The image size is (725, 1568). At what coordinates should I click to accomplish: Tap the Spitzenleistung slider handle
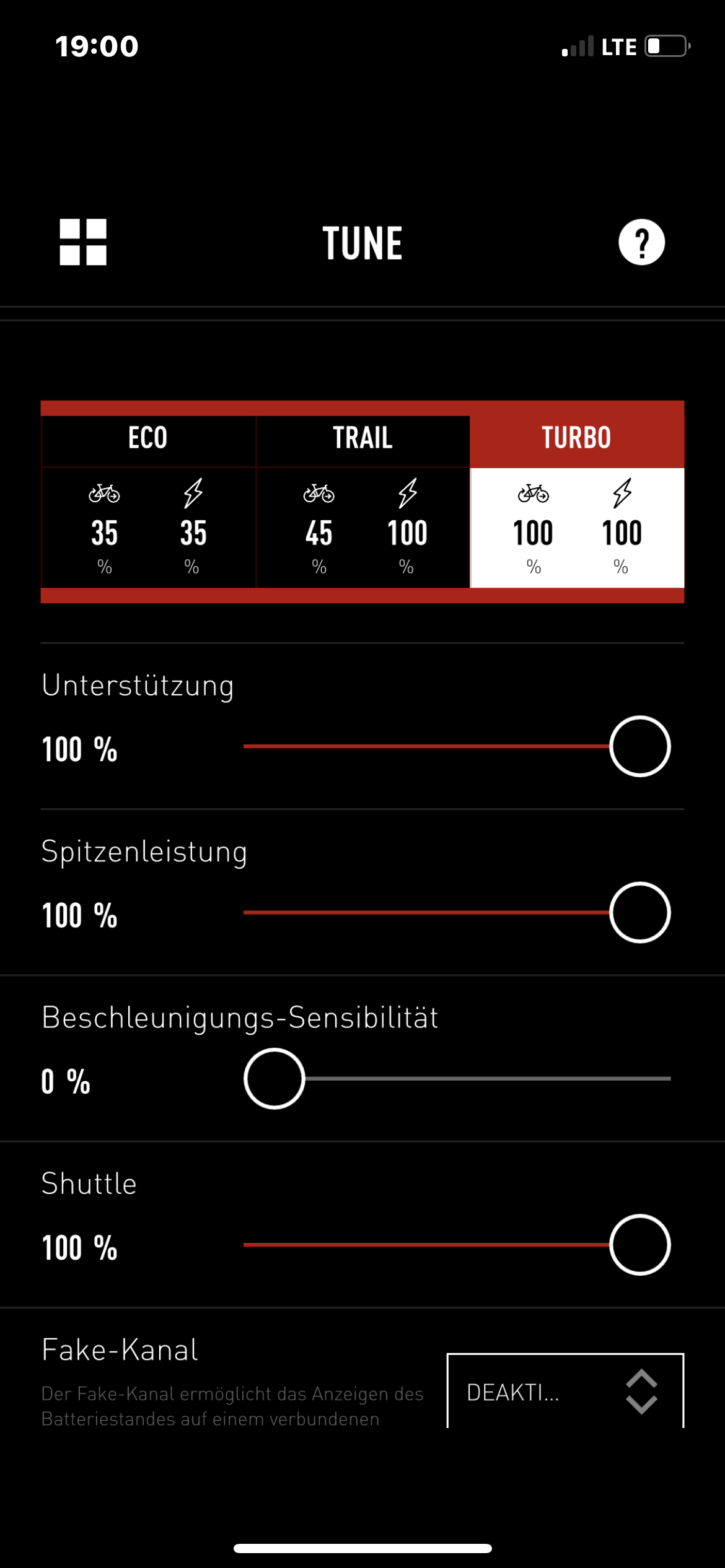tap(639, 912)
